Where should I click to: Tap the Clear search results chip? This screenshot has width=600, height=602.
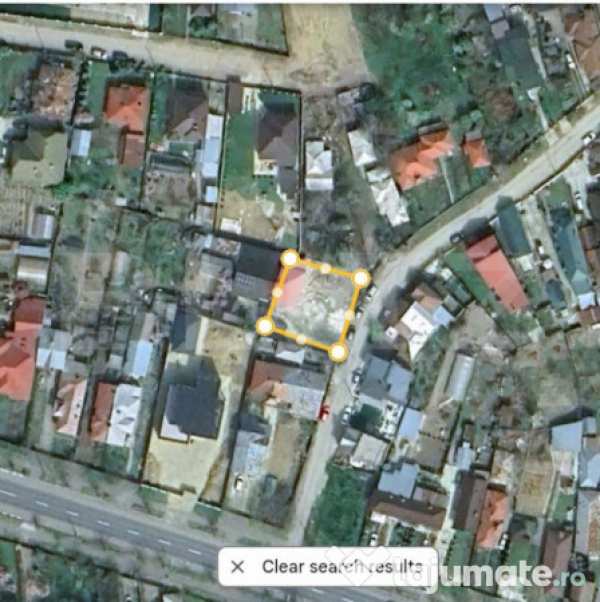pos(328,567)
